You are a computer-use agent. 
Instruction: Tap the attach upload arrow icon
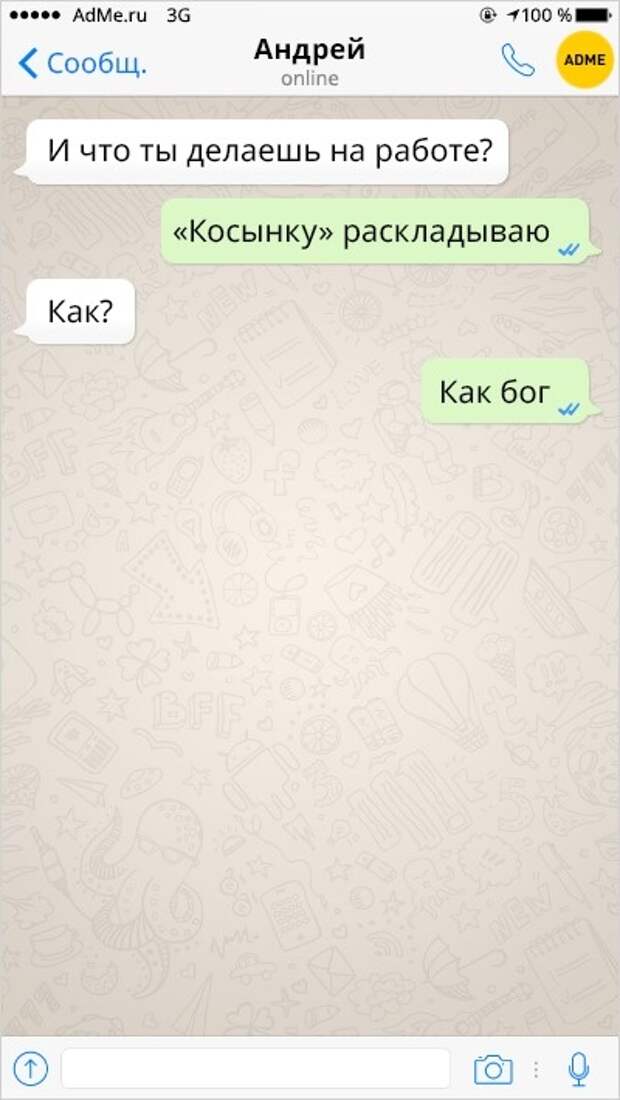coord(30,1069)
